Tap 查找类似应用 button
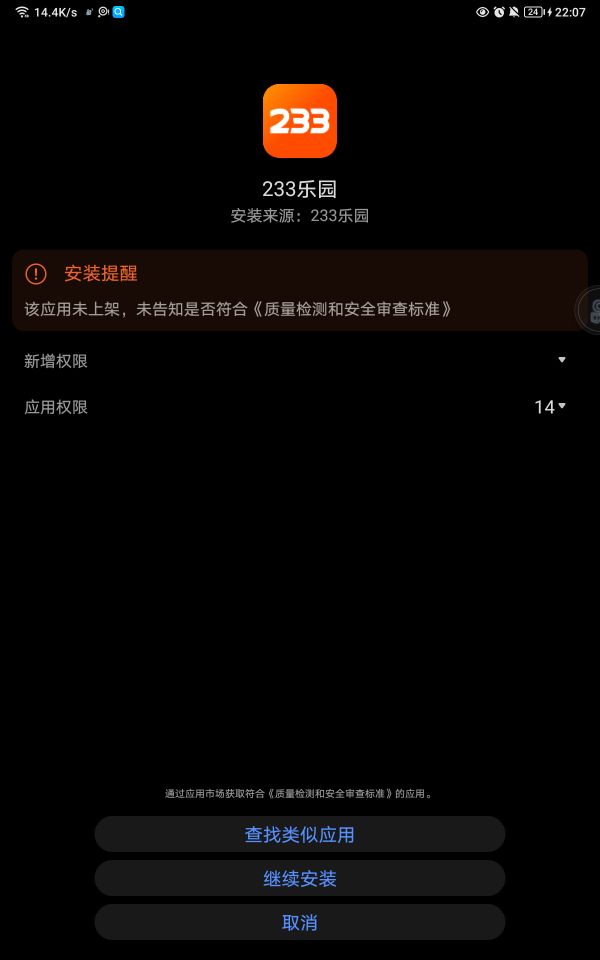This screenshot has height=960, width=600. click(x=299, y=834)
